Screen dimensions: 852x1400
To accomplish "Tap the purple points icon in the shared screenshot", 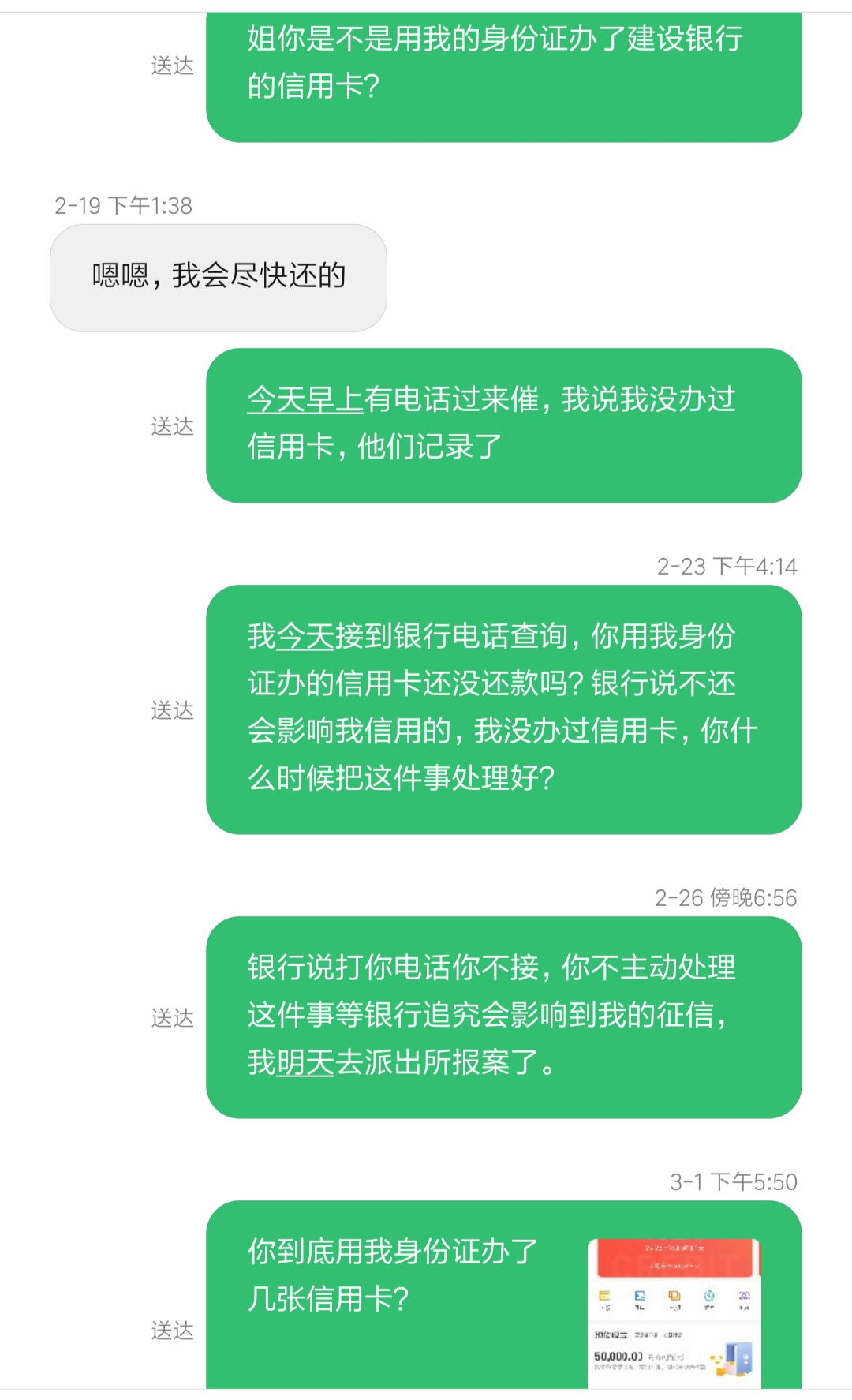I will point(744,1296).
